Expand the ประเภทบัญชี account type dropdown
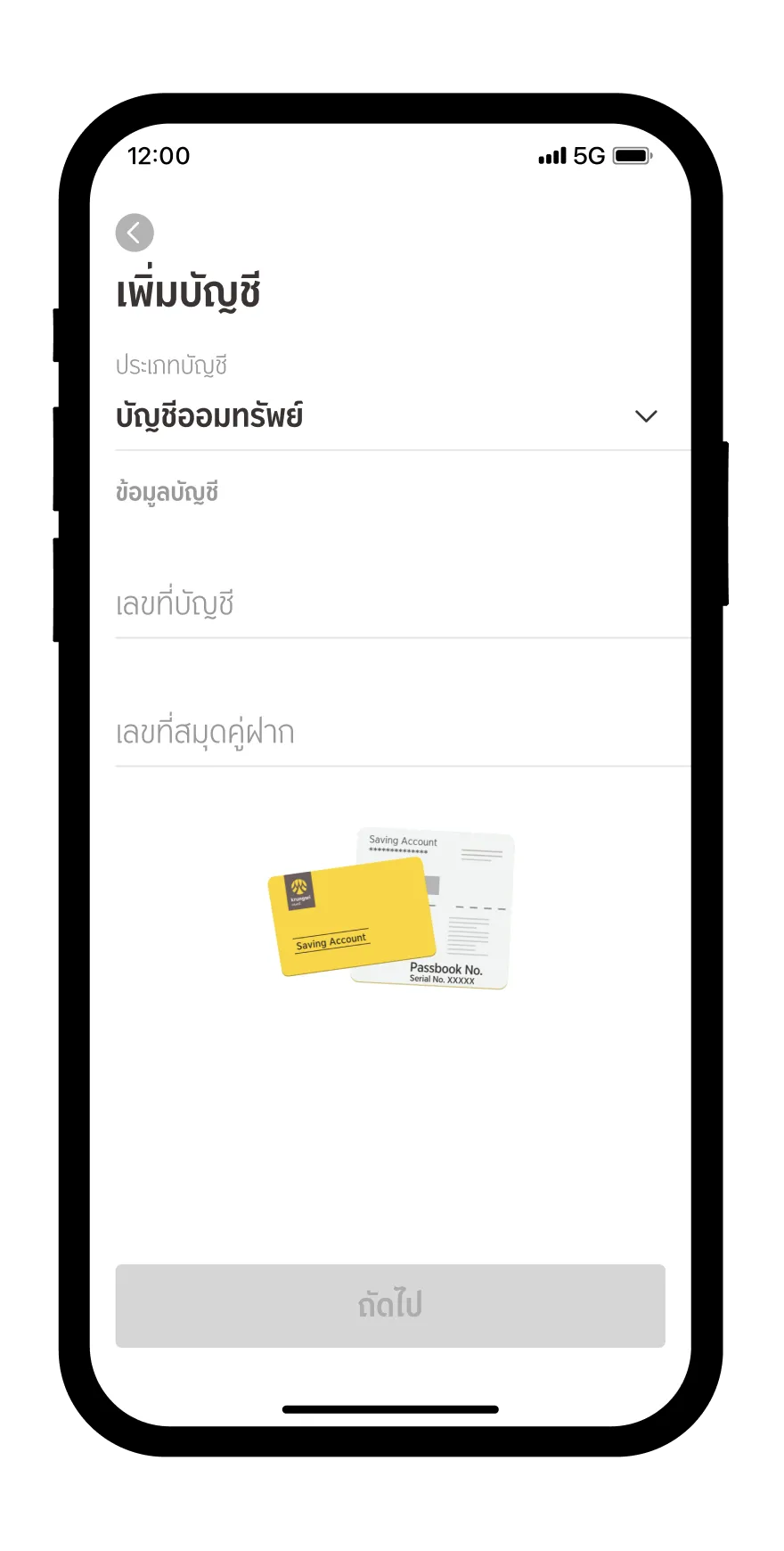784x1551 pixels. pos(645,416)
